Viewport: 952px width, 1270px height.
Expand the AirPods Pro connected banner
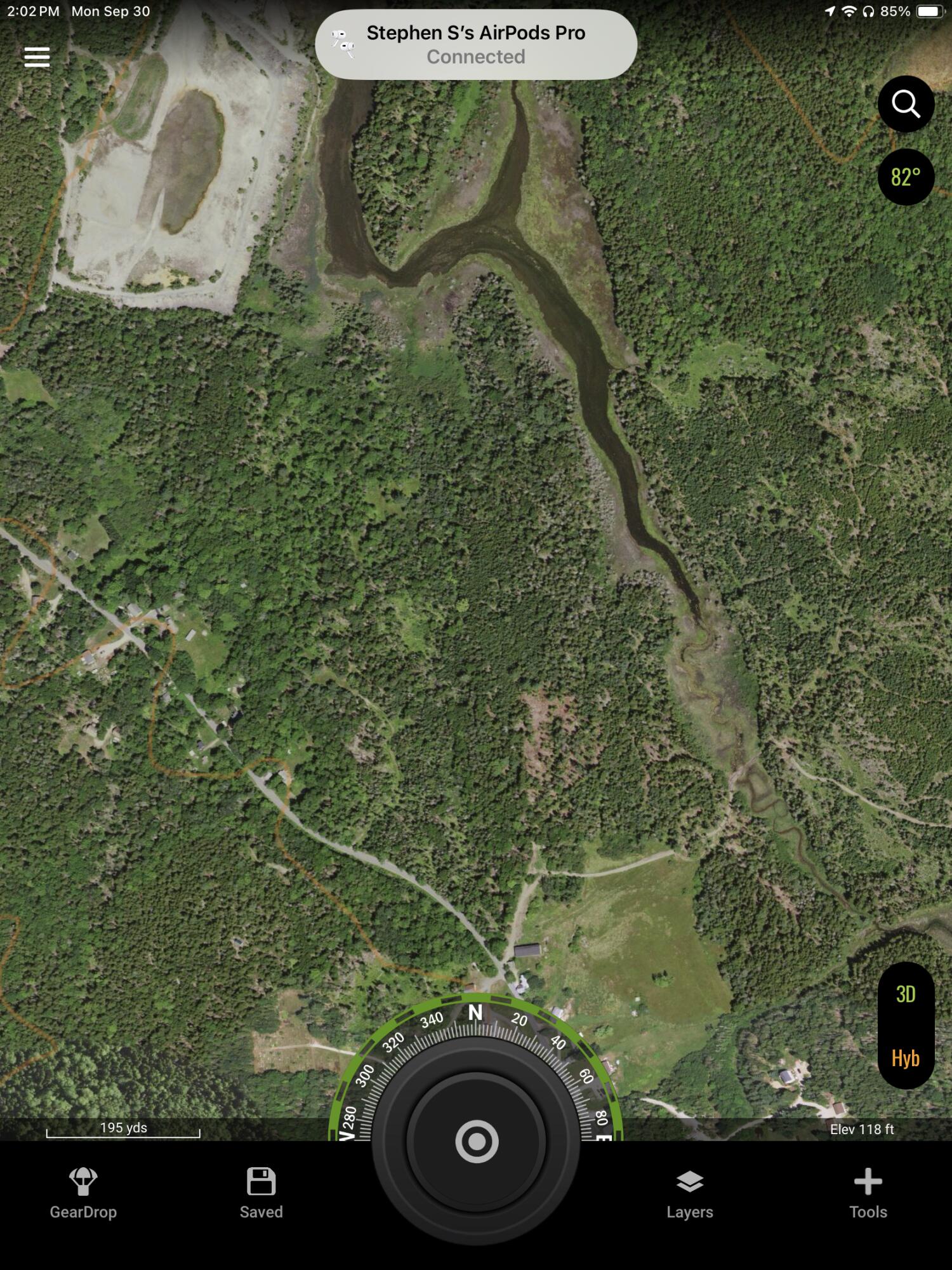476,43
